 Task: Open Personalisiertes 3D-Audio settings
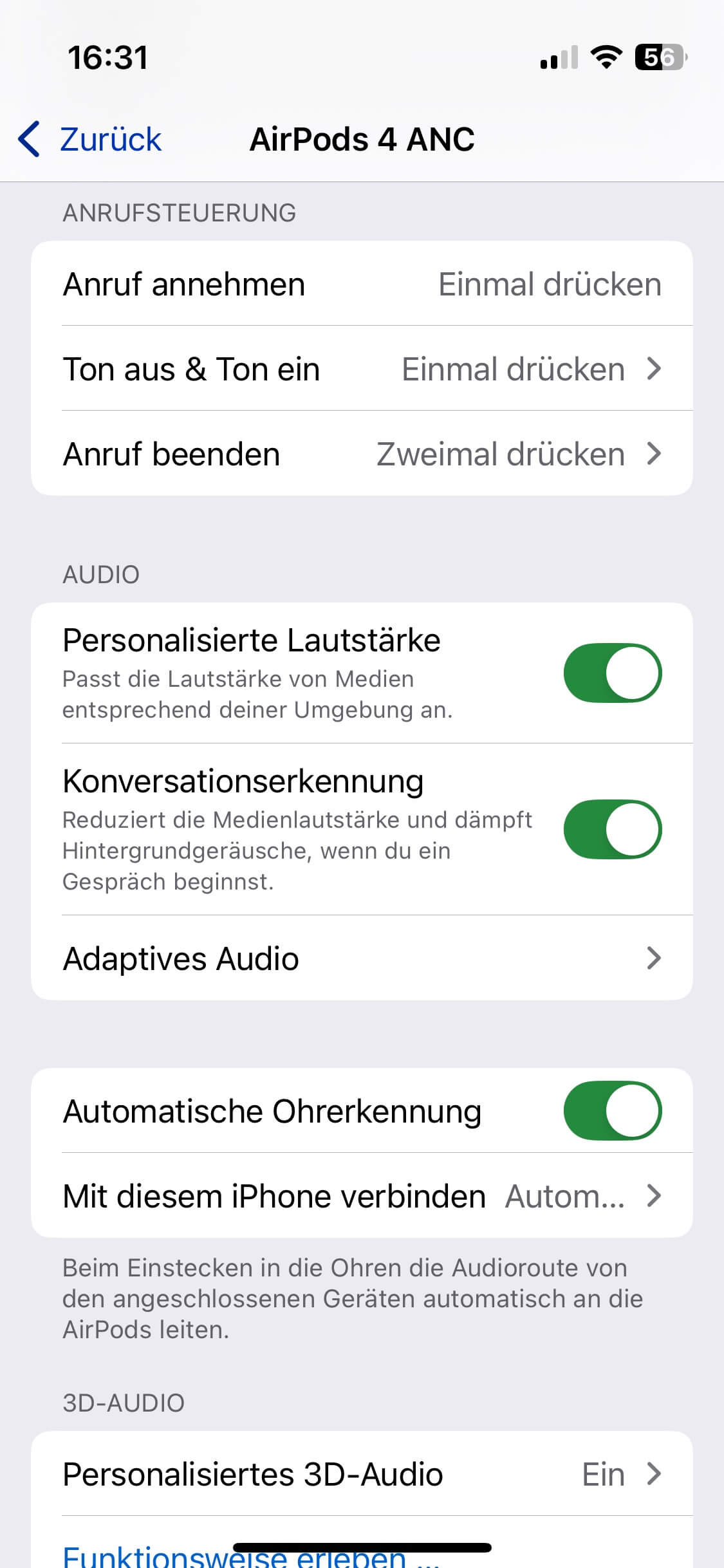click(x=362, y=1475)
